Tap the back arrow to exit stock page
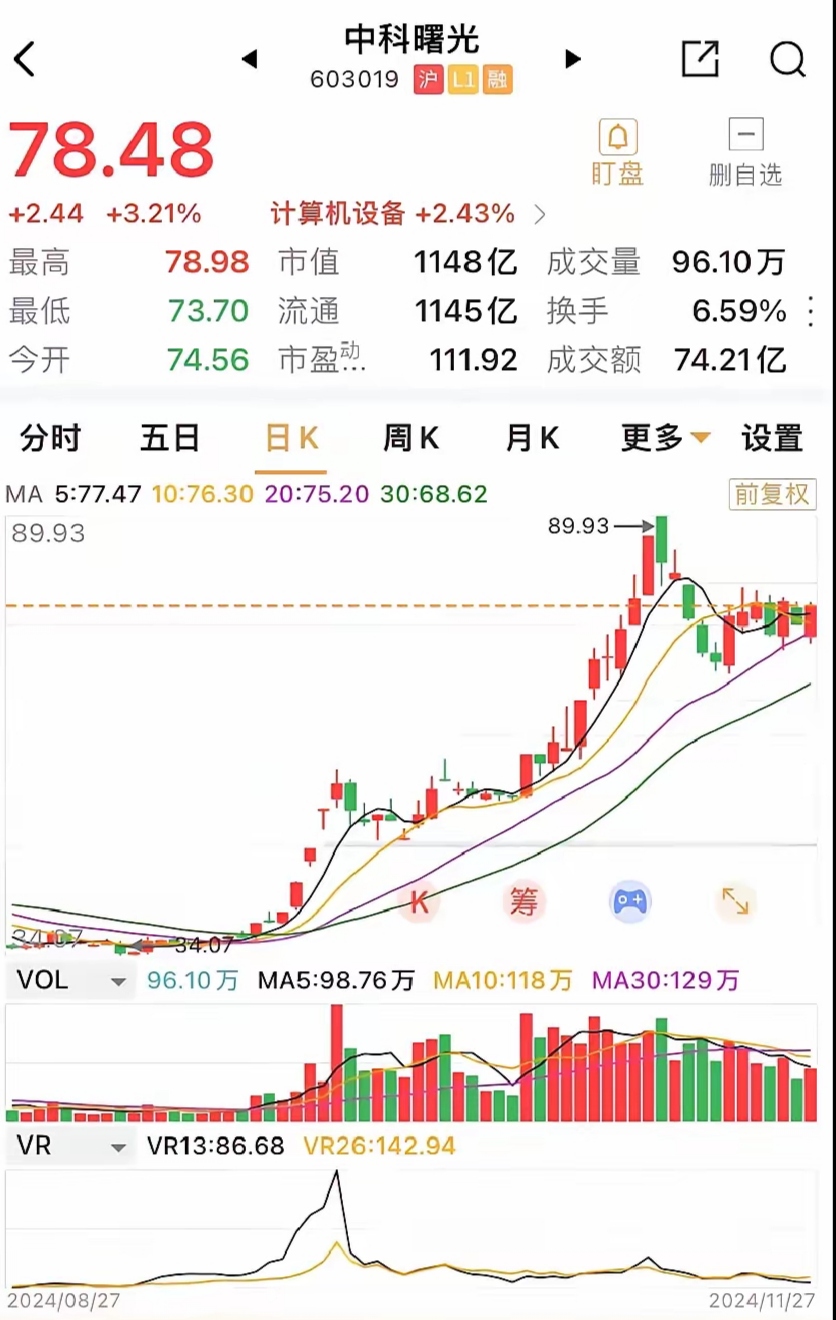836x1320 pixels. 25,58
